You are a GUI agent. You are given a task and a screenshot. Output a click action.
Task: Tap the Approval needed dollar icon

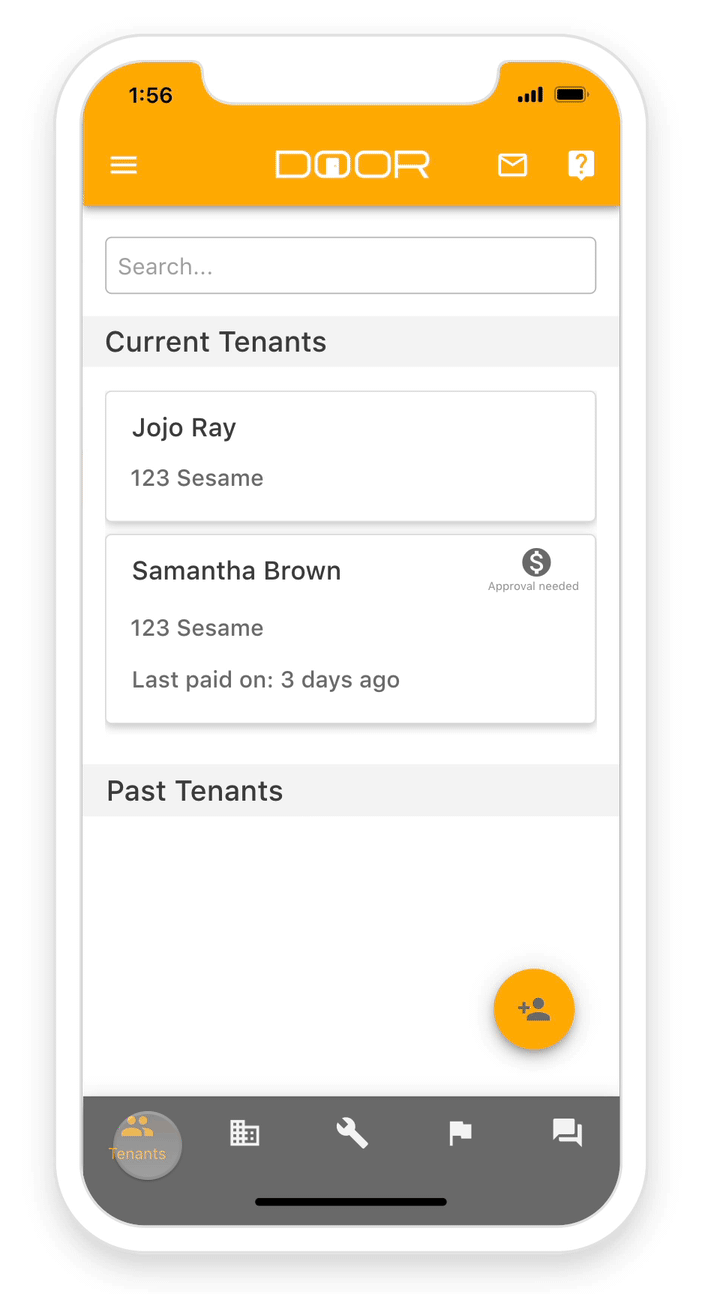pyautogui.click(x=536, y=562)
